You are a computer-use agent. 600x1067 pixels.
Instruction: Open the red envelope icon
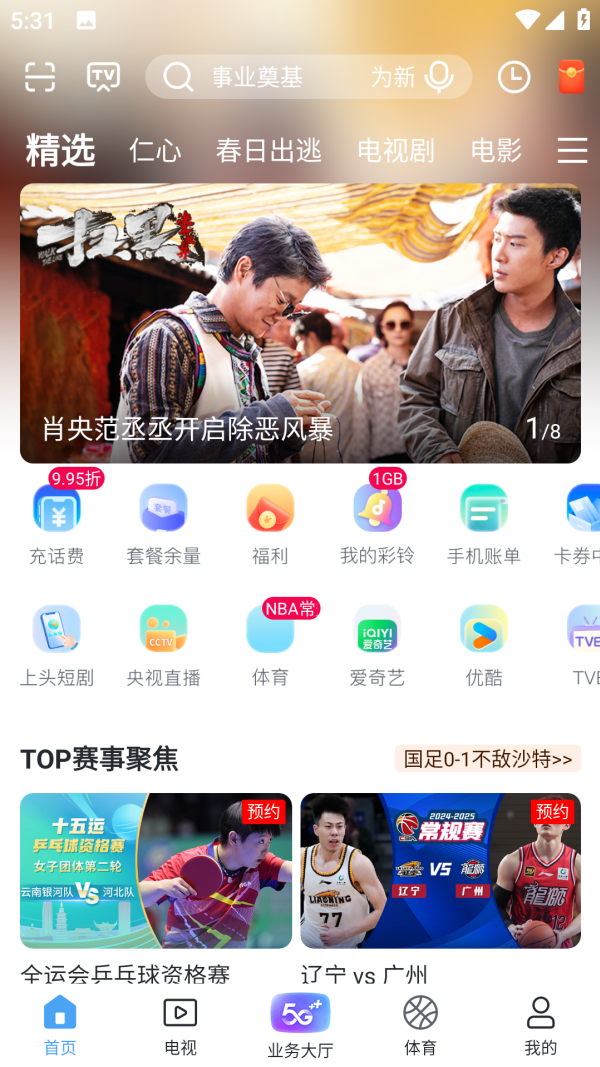571,77
